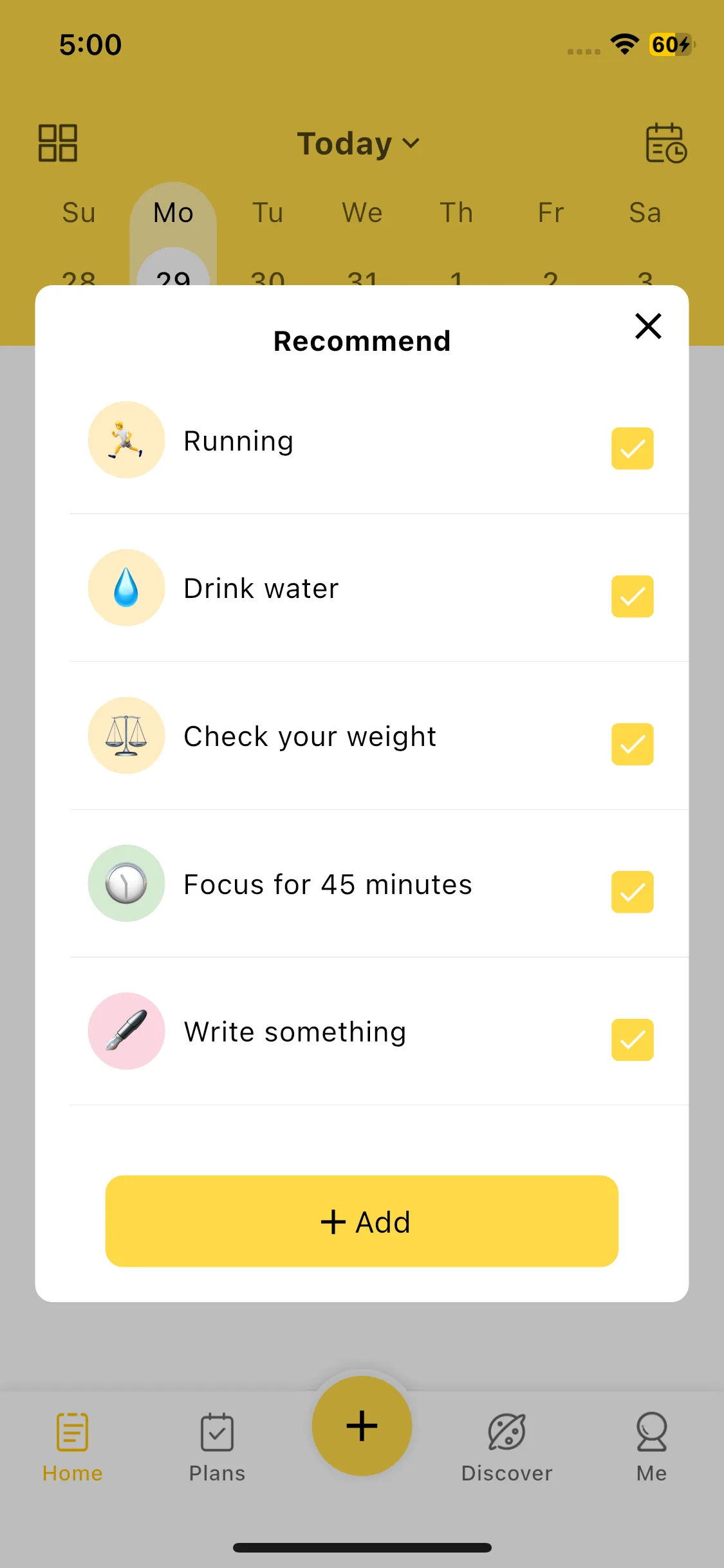Viewport: 724px width, 1568px height.
Task: Expand the Today dropdown
Action: point(358,144)
